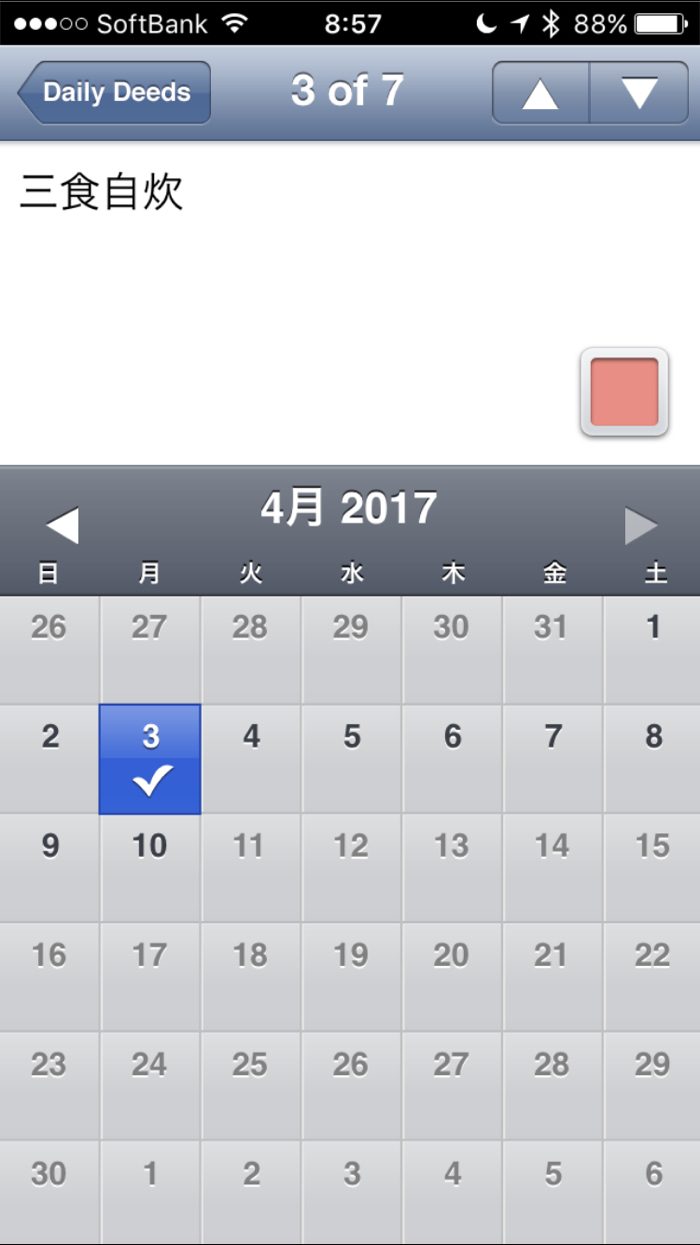
Task: Show the next month in calendar
Action: pyautogui.click(x=640, y=525)
